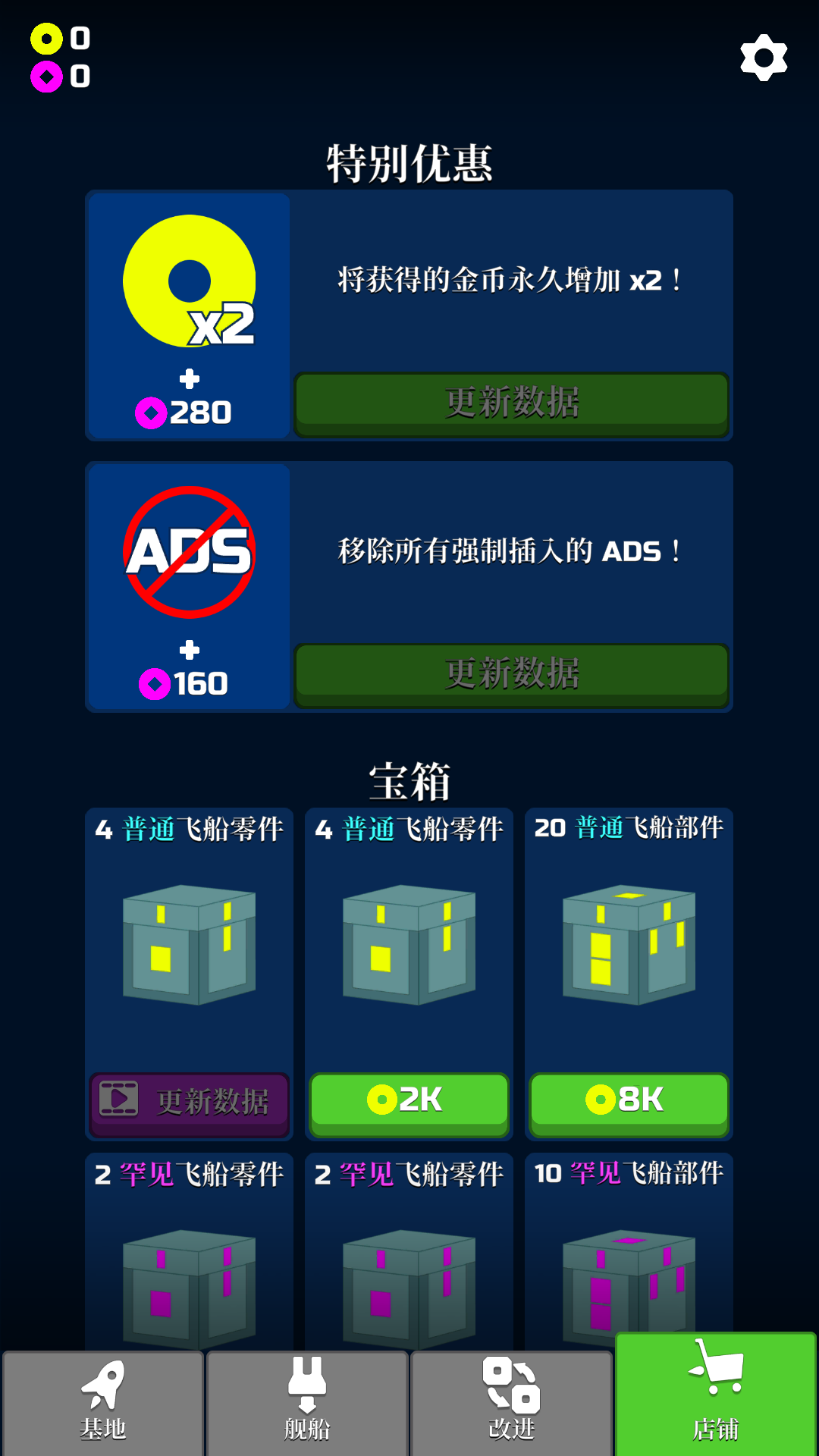Buy the 8K chest of 20 common parts
The width and height of the screenshot is (819, 1456).
click(x=629, y=1101)
